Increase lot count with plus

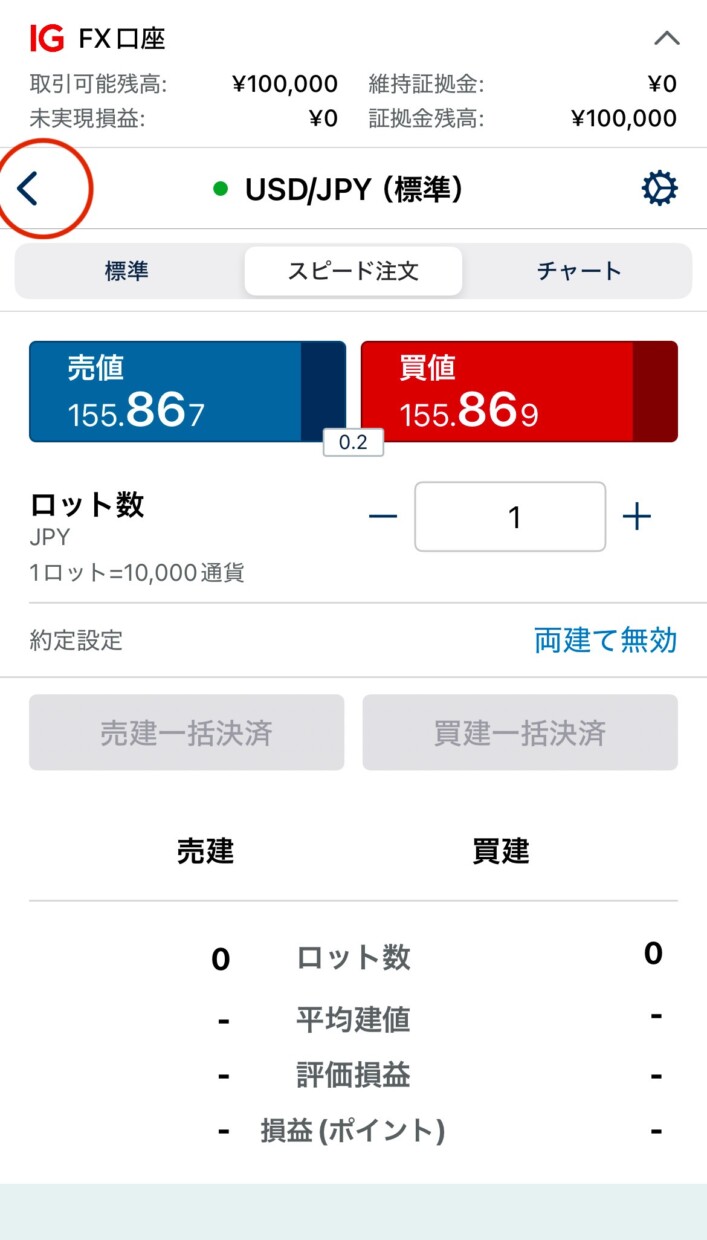[x=637, y=517]
